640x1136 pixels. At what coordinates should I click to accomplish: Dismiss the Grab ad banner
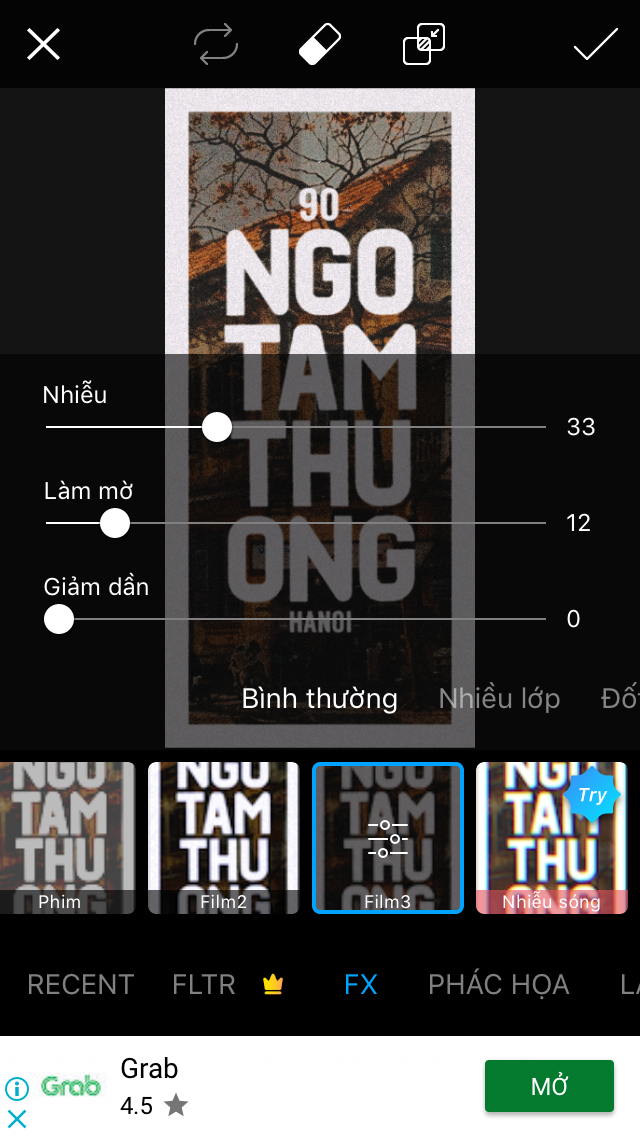(x=17, y=1118)
